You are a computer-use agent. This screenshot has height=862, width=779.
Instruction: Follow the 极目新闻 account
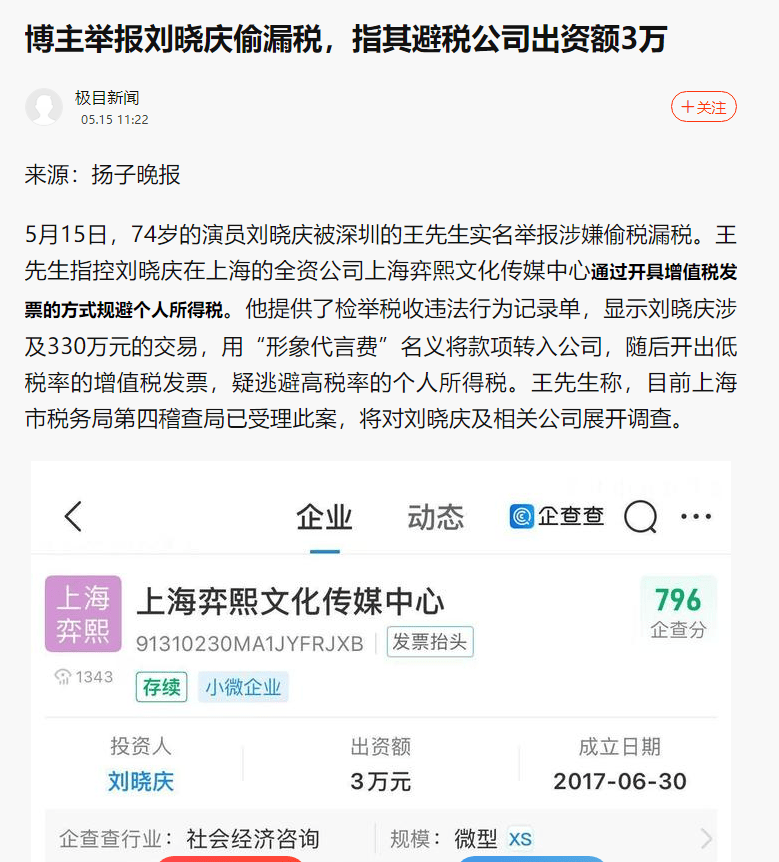click(x=703, y=107)
